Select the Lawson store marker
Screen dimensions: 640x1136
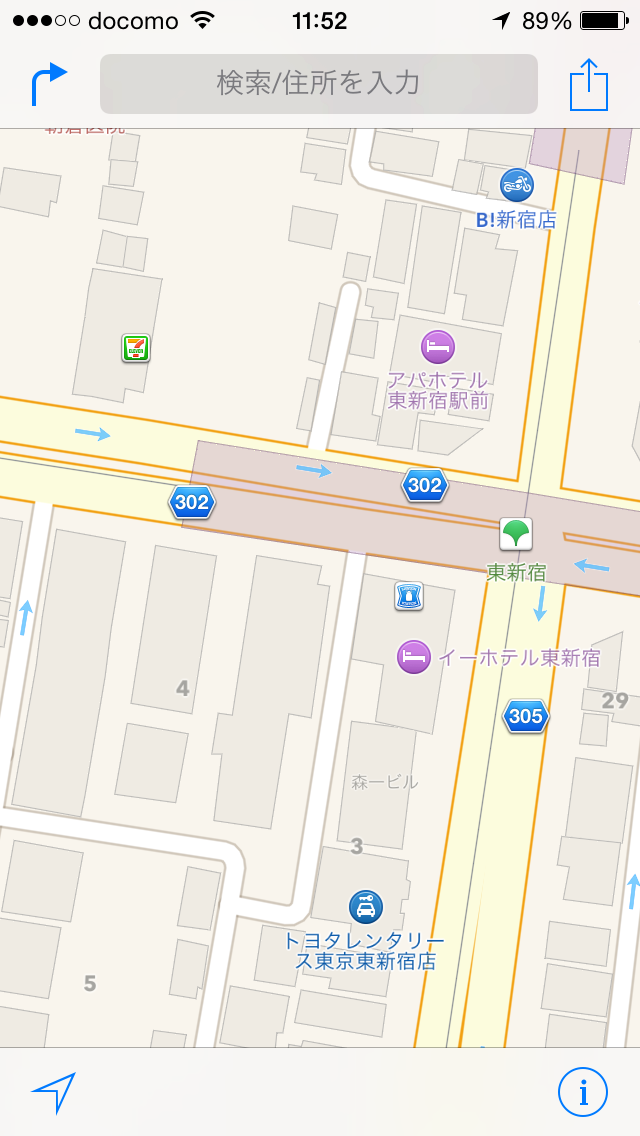pyautogui.click(x=409, y=596)
